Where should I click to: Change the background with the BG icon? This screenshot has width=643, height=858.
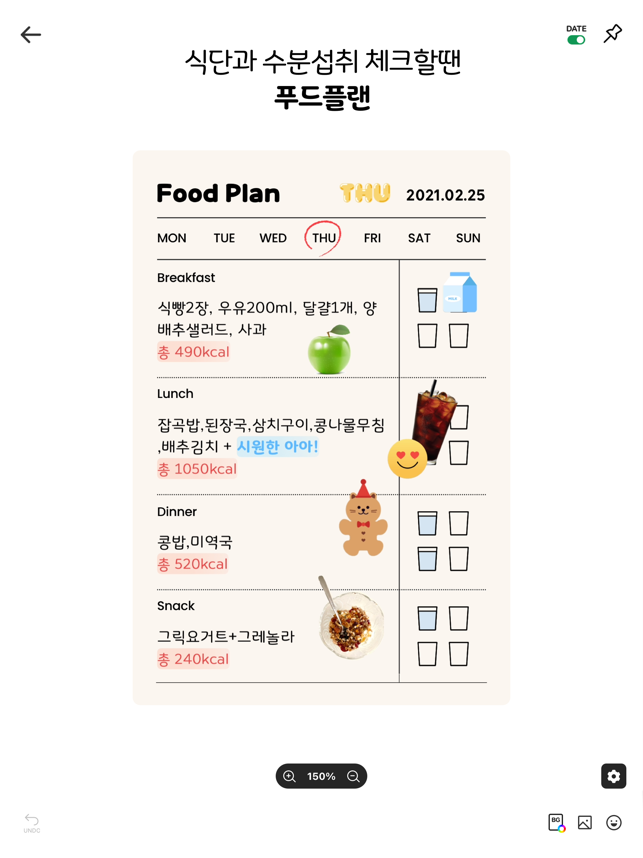(556, 822)
